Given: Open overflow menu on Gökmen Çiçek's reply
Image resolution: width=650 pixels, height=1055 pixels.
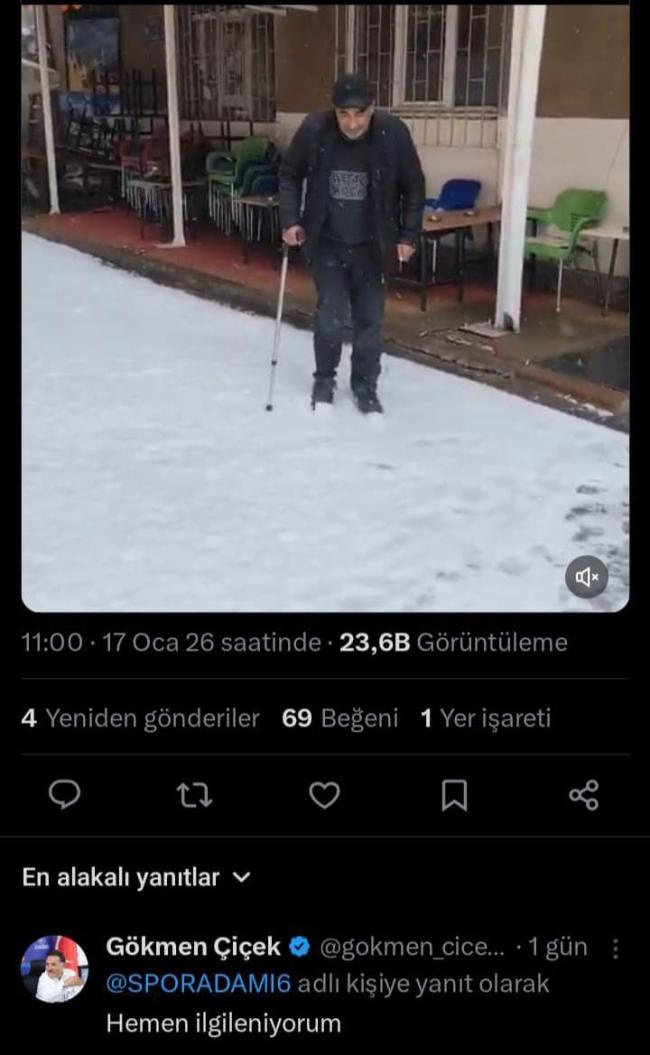Looking at the screenshot, I should click(616, 947).
